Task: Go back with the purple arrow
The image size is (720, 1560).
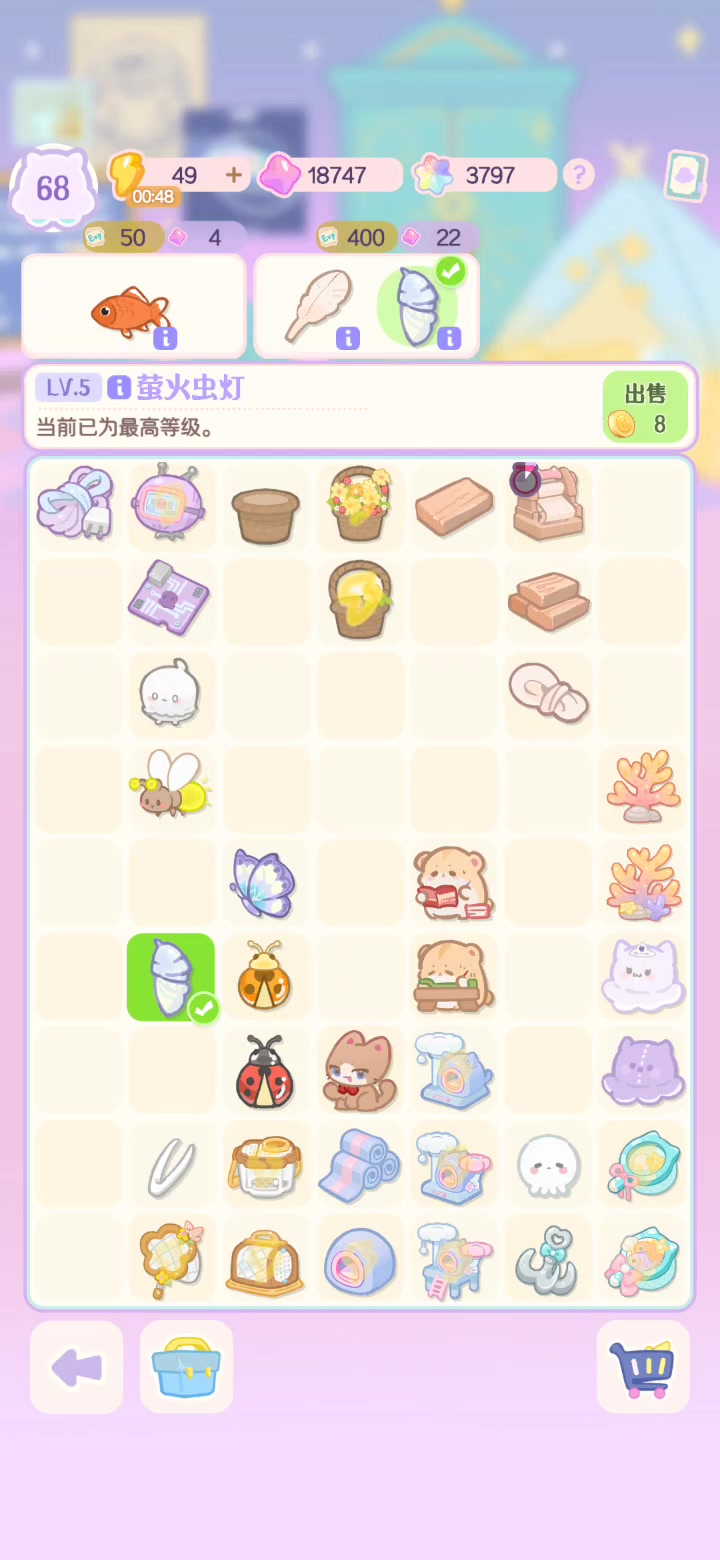Action: point(76,1367)
